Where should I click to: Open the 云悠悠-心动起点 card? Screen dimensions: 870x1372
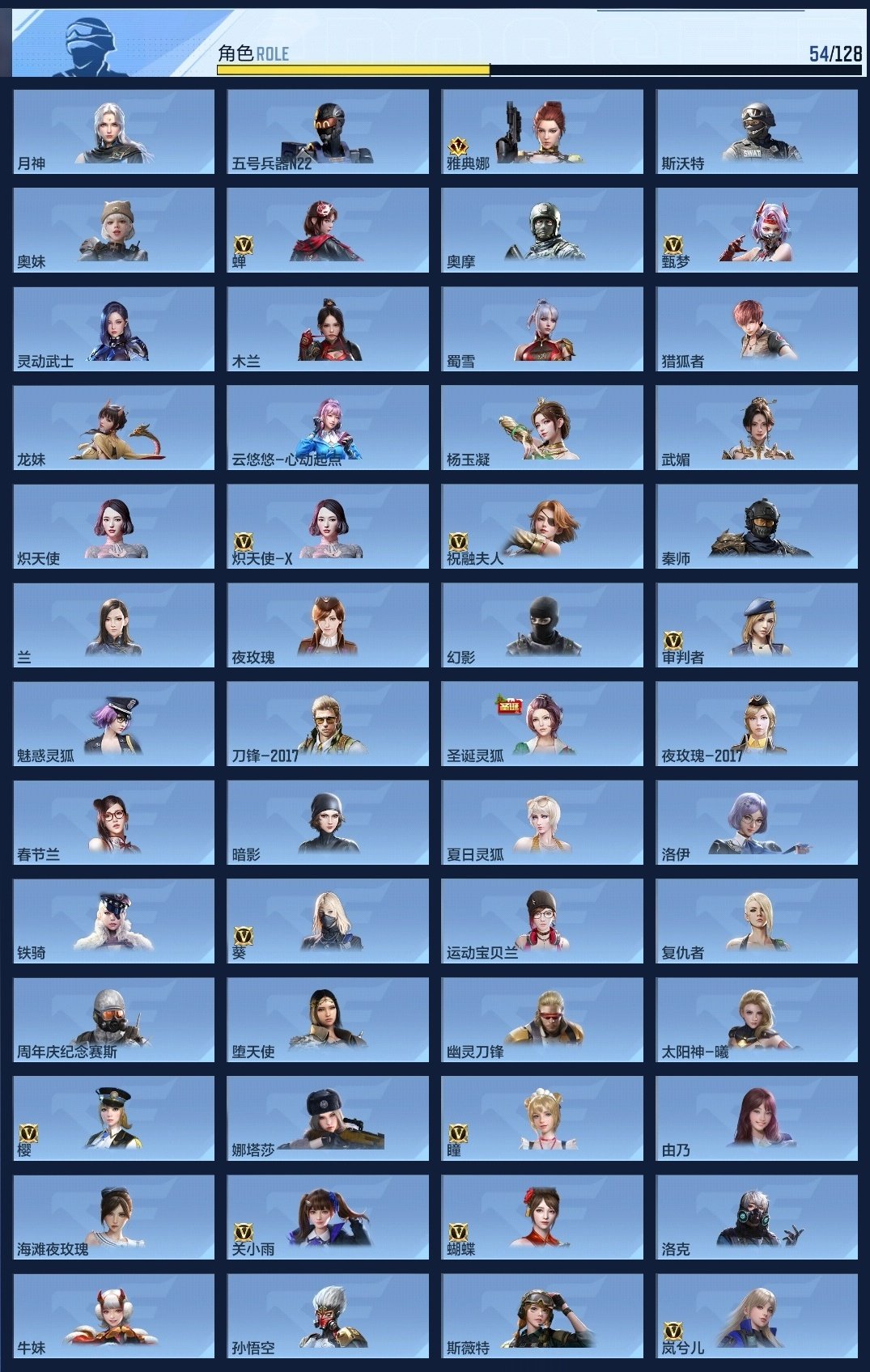point(328,427)
